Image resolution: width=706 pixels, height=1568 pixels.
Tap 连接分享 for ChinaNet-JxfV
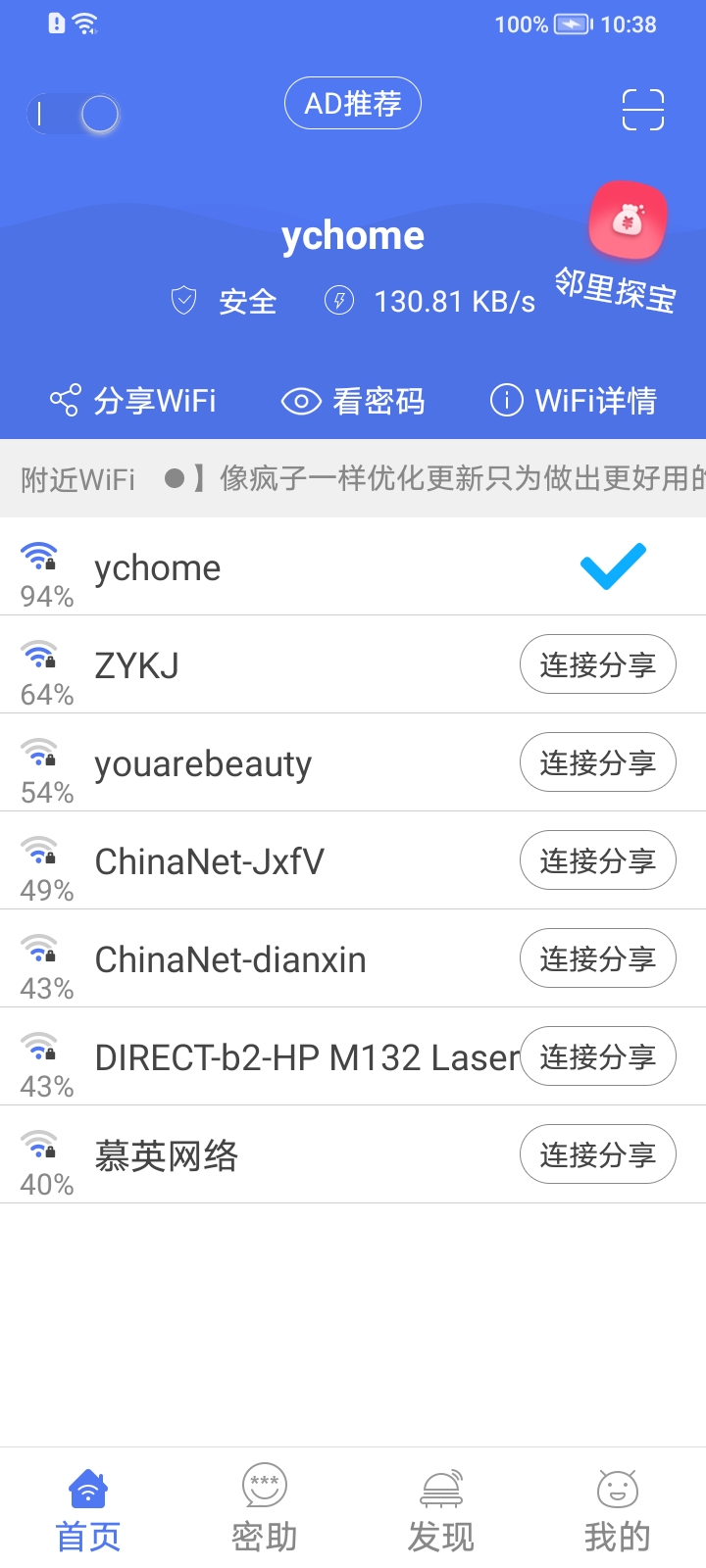(x=597, y=860)
